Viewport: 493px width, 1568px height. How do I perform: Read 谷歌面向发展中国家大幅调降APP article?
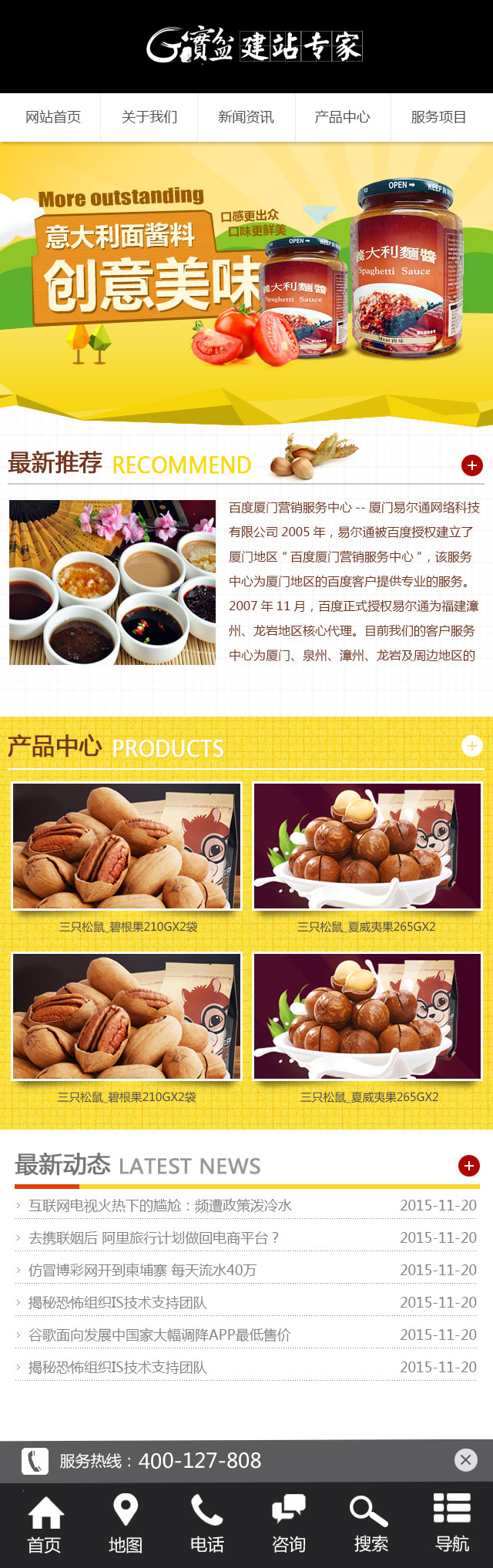tap(159, 1335)
